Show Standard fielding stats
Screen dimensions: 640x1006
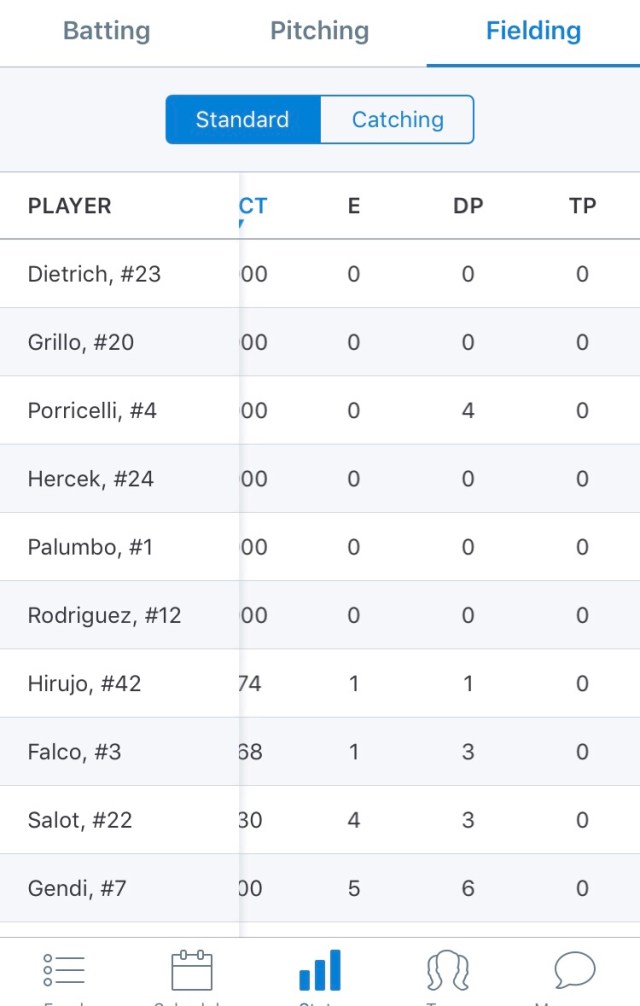[x=242, y=120]
